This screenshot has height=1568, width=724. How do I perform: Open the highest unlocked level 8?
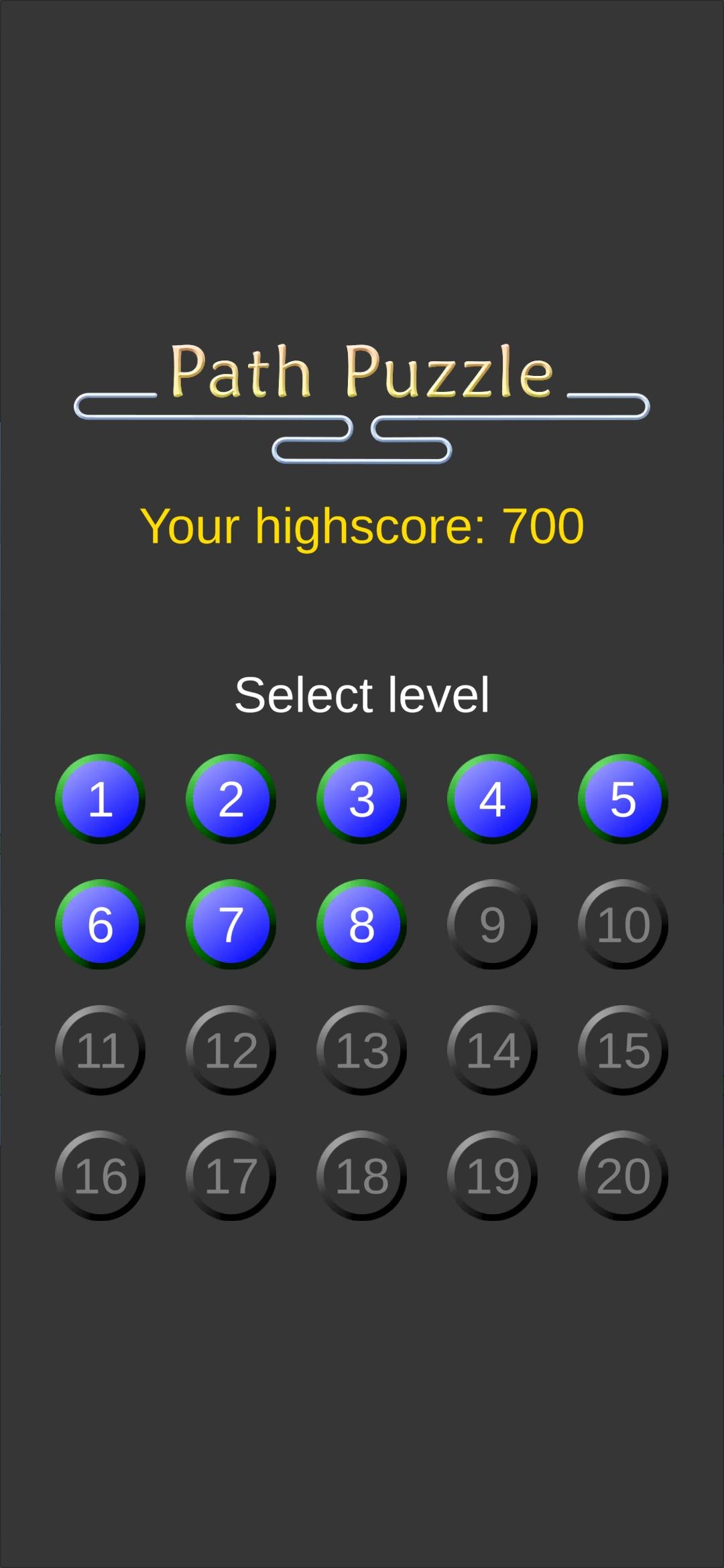point(361,925)
